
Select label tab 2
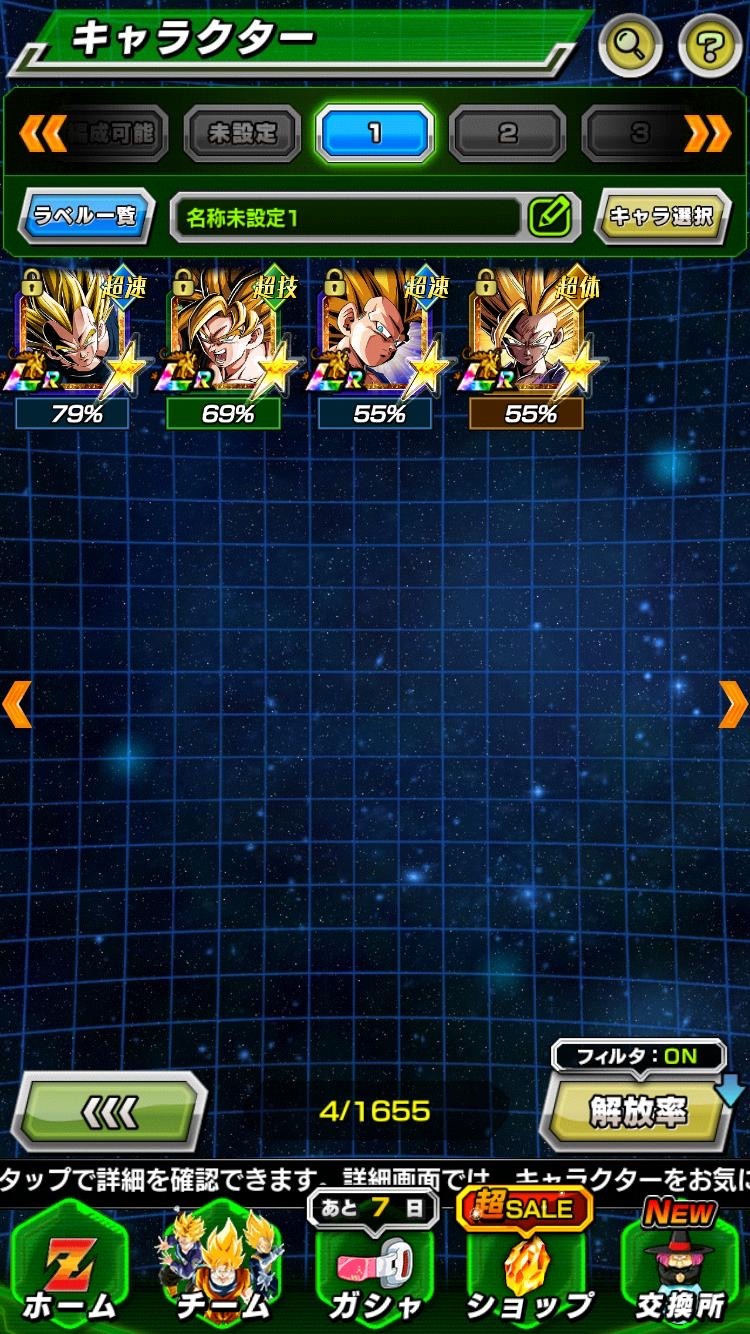(x=507, y=133)
